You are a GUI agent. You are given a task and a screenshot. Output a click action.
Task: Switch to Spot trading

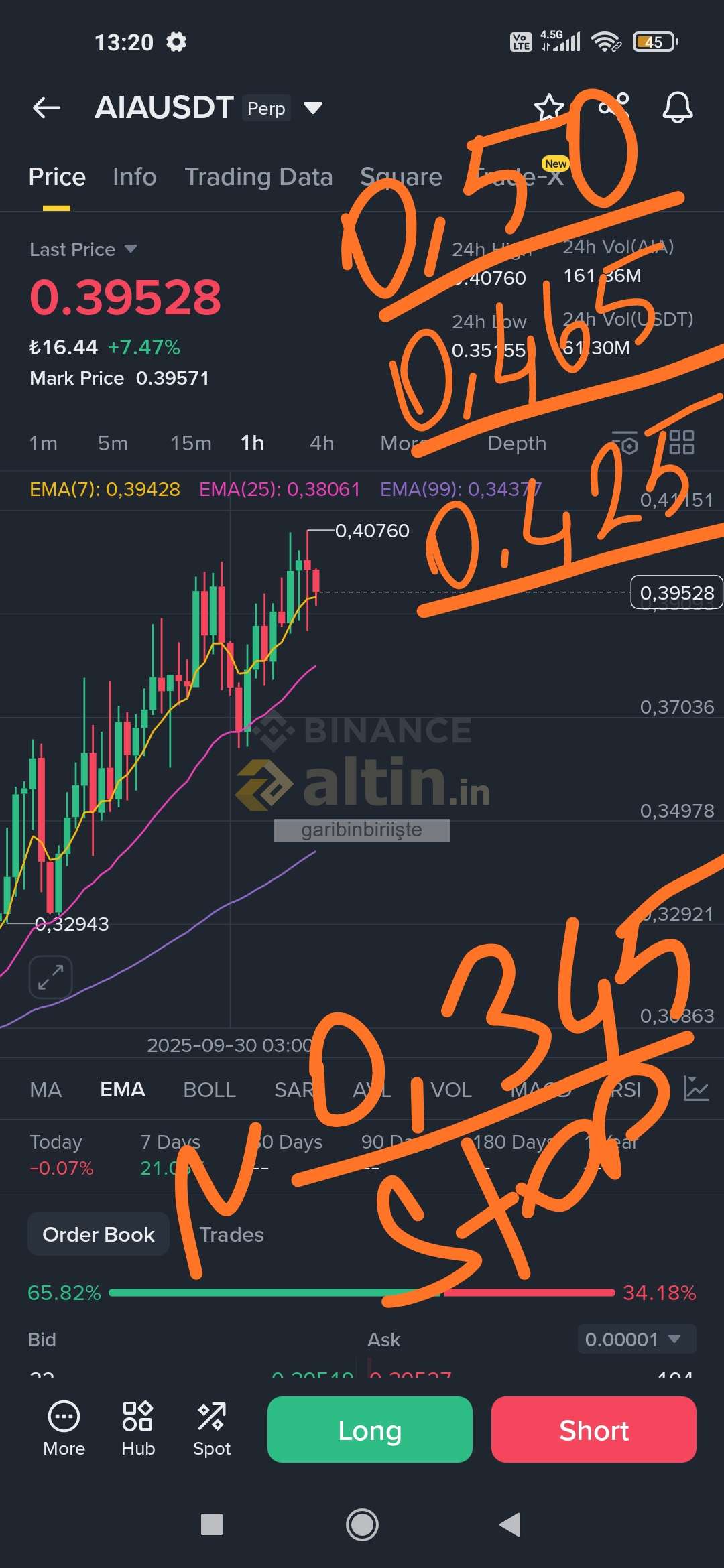(212, 1430)
